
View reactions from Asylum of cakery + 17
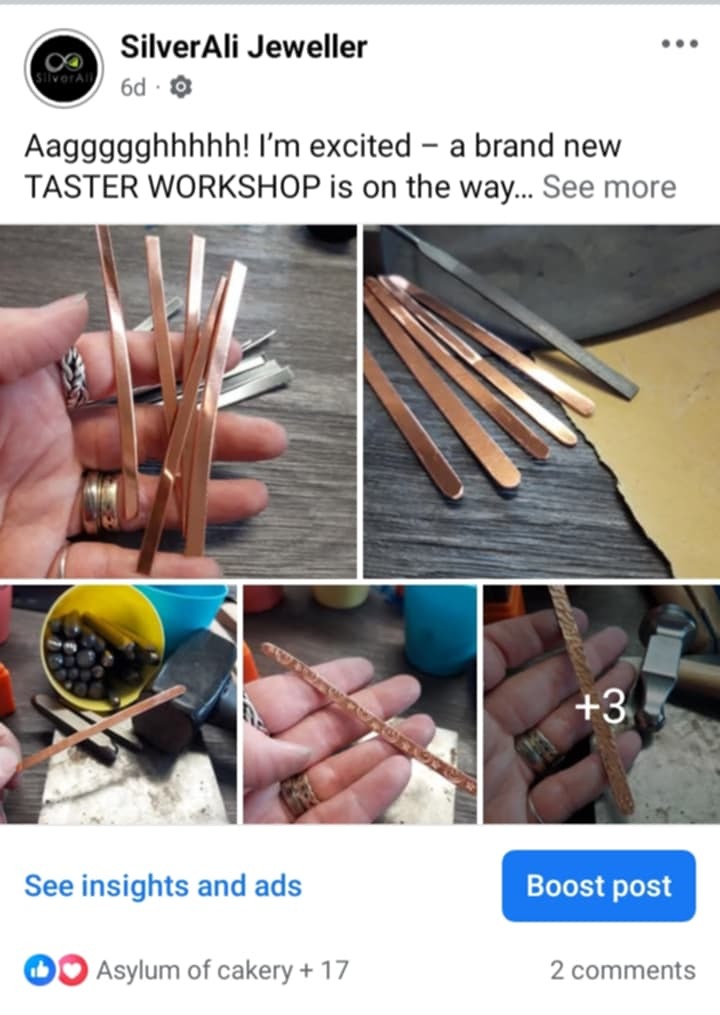tap(187, 970)
